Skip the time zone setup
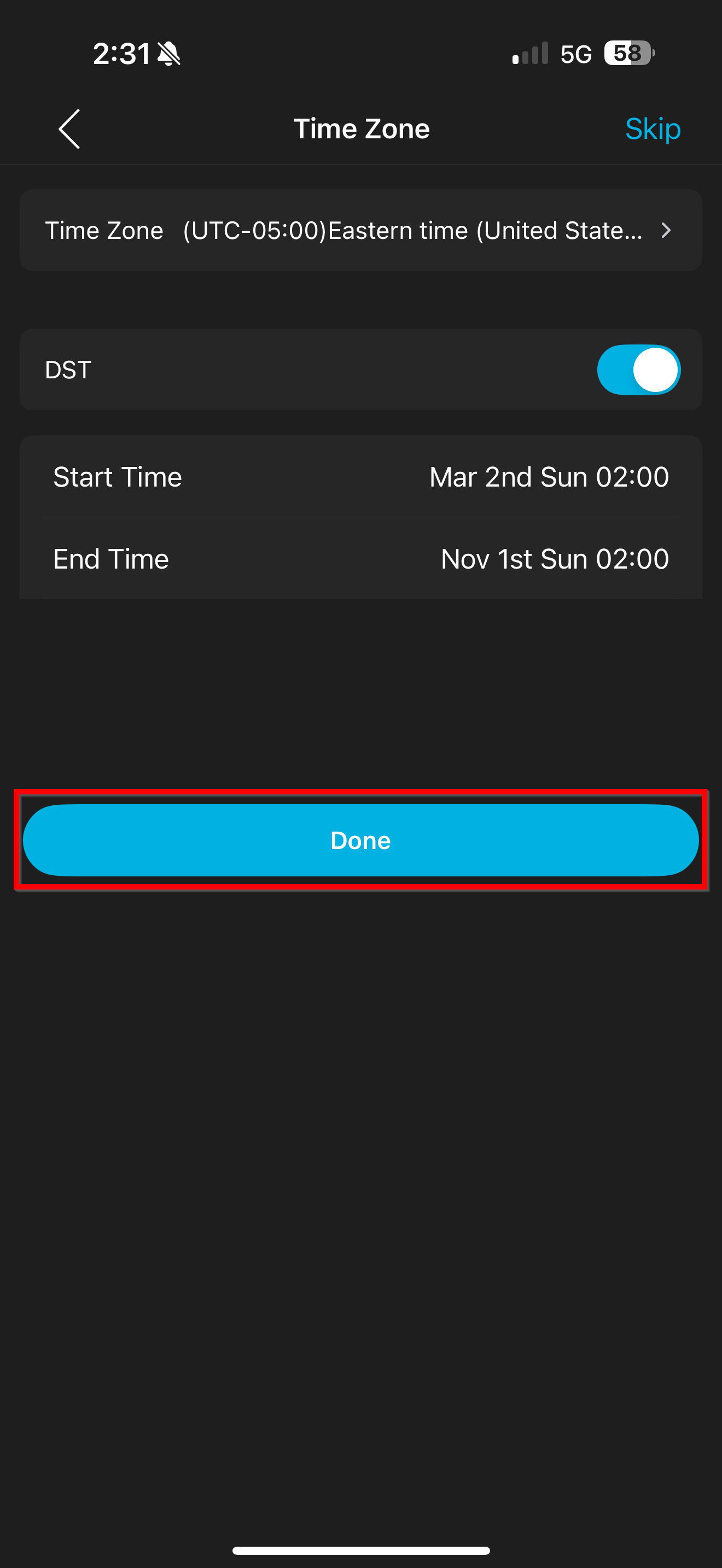 coord(652,128)
